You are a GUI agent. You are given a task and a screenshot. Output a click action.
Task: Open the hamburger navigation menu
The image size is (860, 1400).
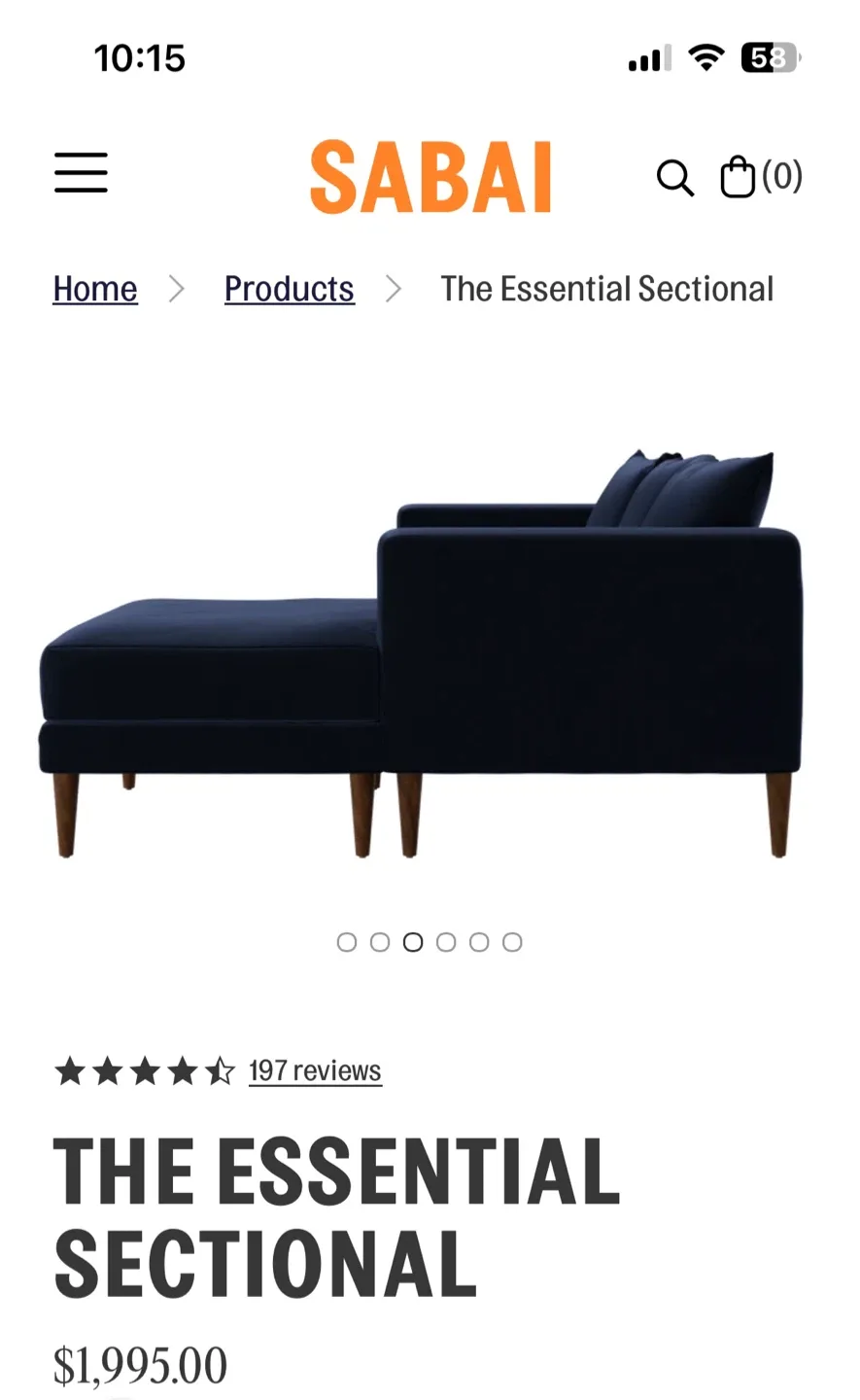(81, 172)
